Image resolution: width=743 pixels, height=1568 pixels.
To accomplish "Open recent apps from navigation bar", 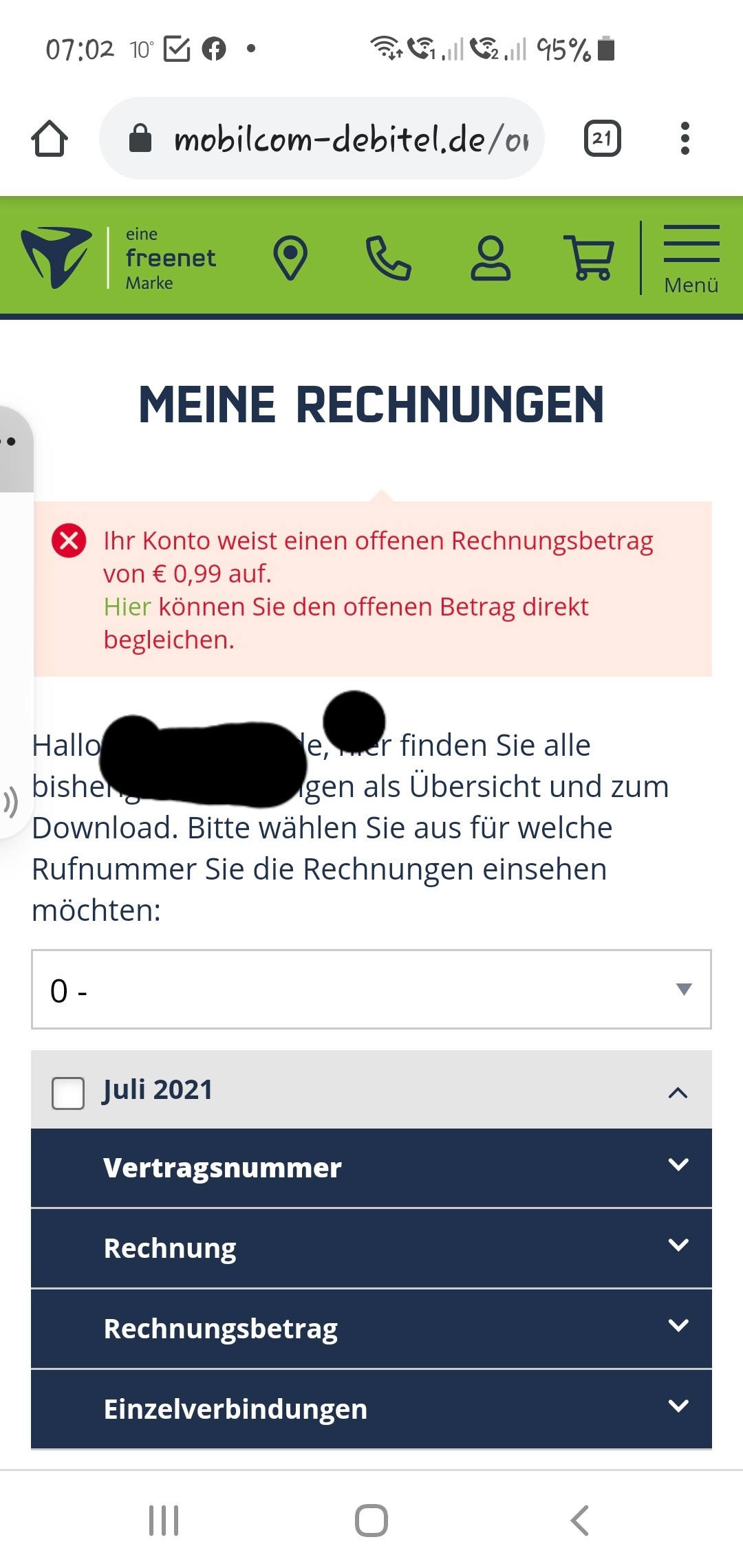I will 164,1521.
